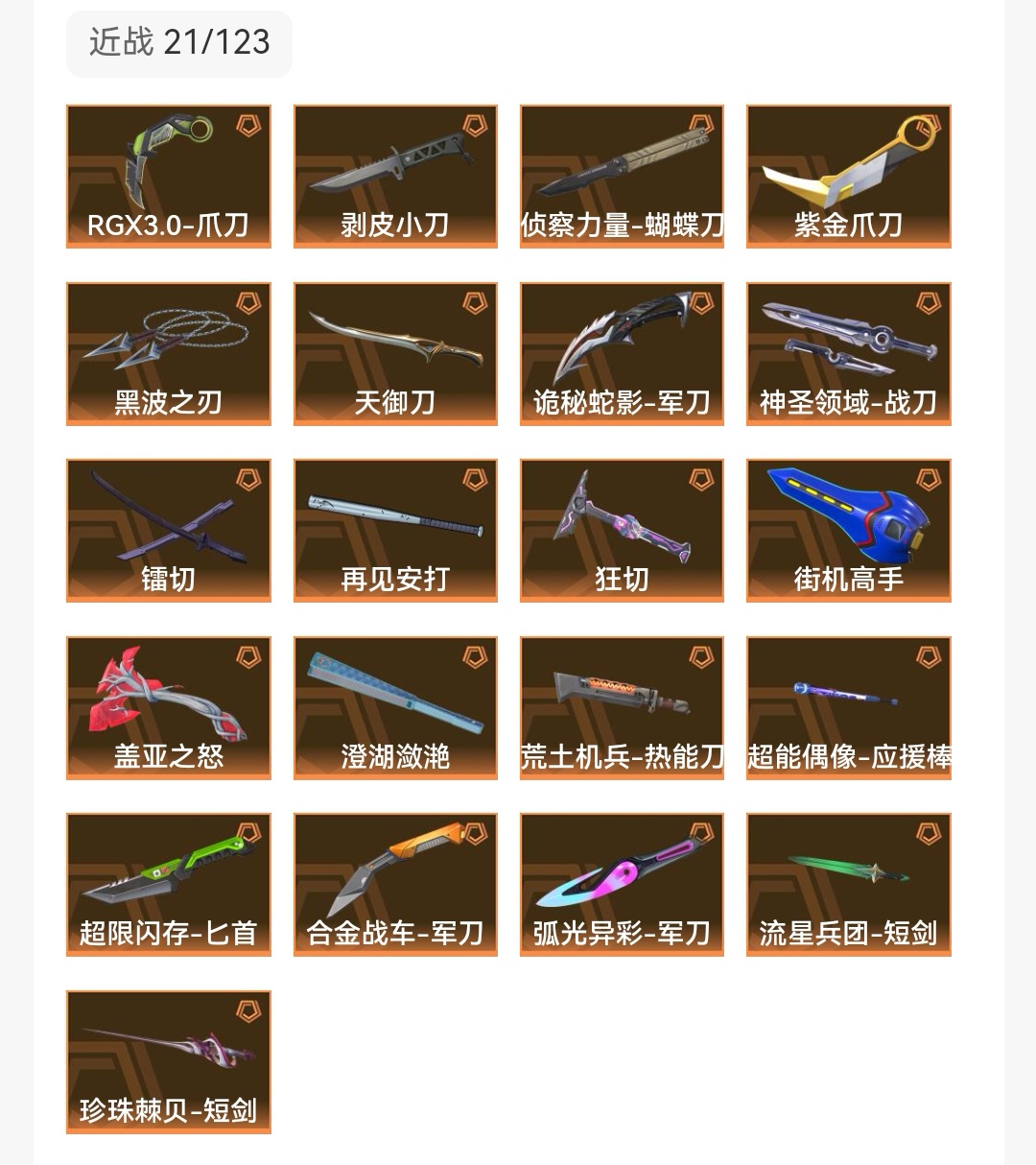Viewport: 1036px width, 1165px height.
Task: View the 侦察力量-蝴蝶刀 skin
Action: 622,177
